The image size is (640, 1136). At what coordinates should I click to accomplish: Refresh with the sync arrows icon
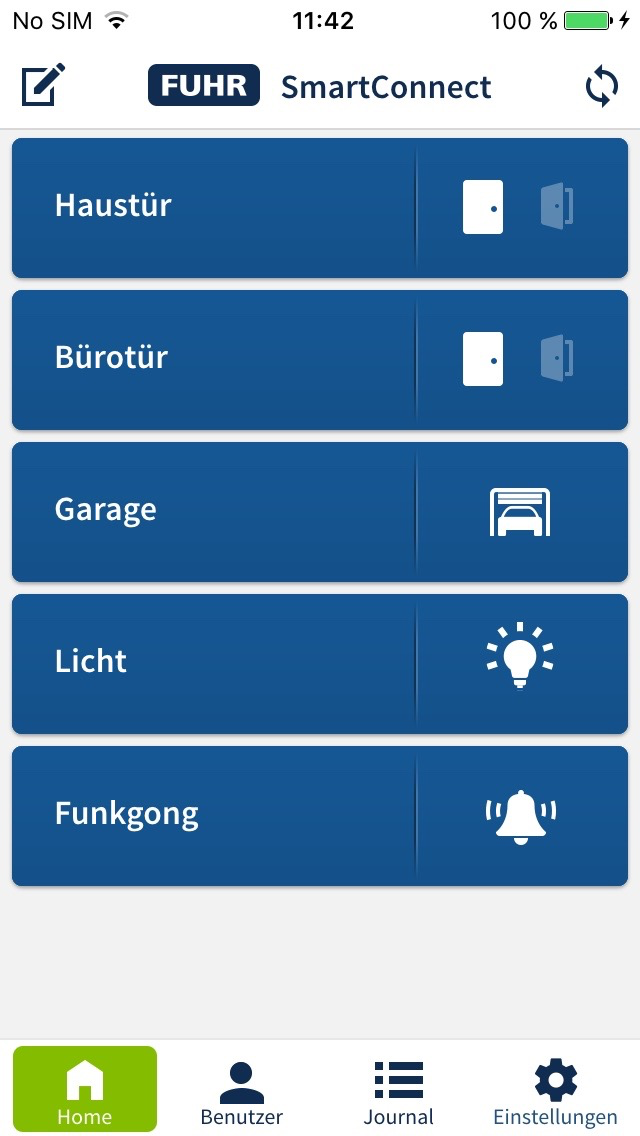[x=602, y=87]
